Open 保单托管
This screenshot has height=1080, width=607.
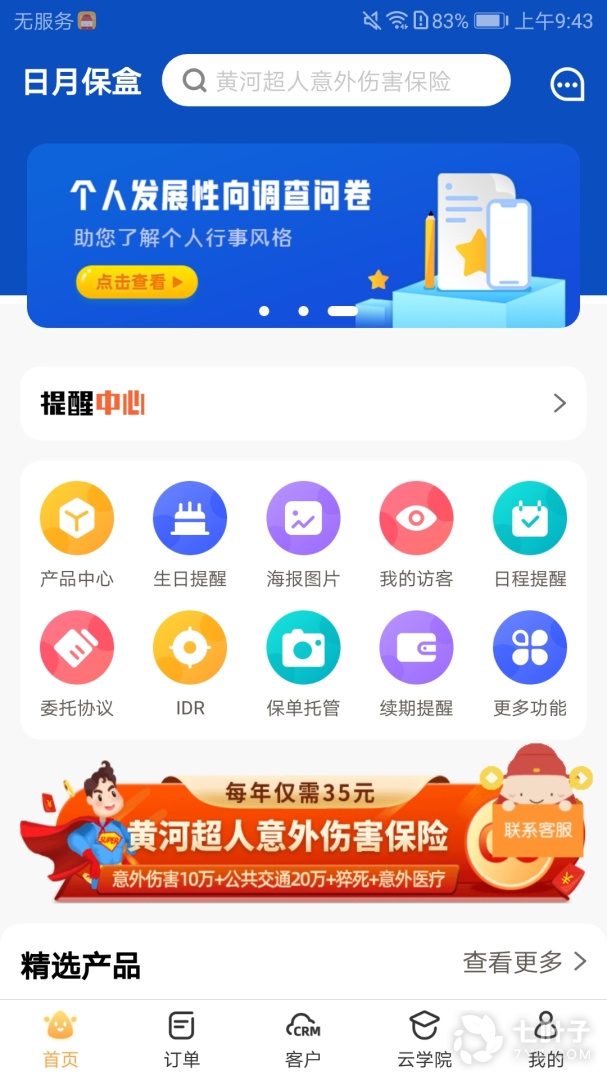(x=303, y=649)
